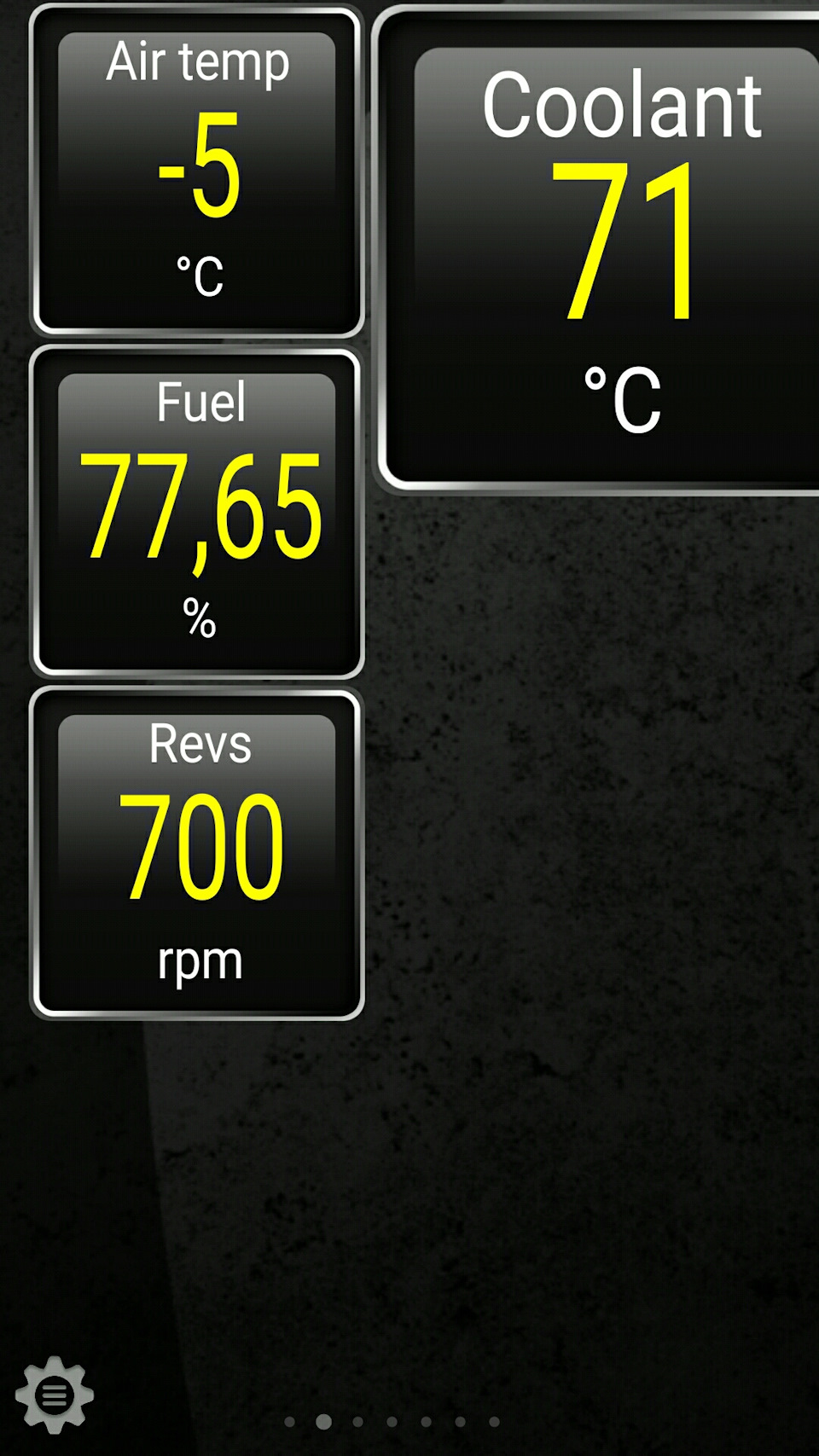Tap the Air temp gauge

(x=197, y=171)
